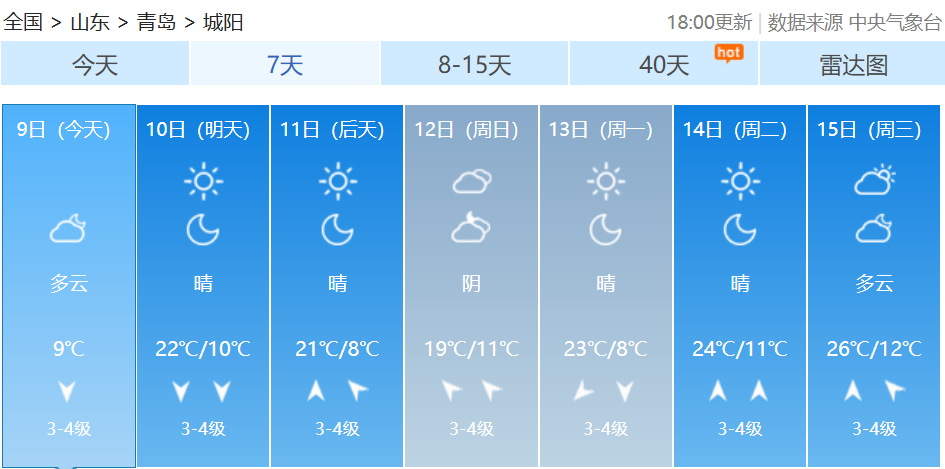Open the 14日 (周二) forecast card

740,285
